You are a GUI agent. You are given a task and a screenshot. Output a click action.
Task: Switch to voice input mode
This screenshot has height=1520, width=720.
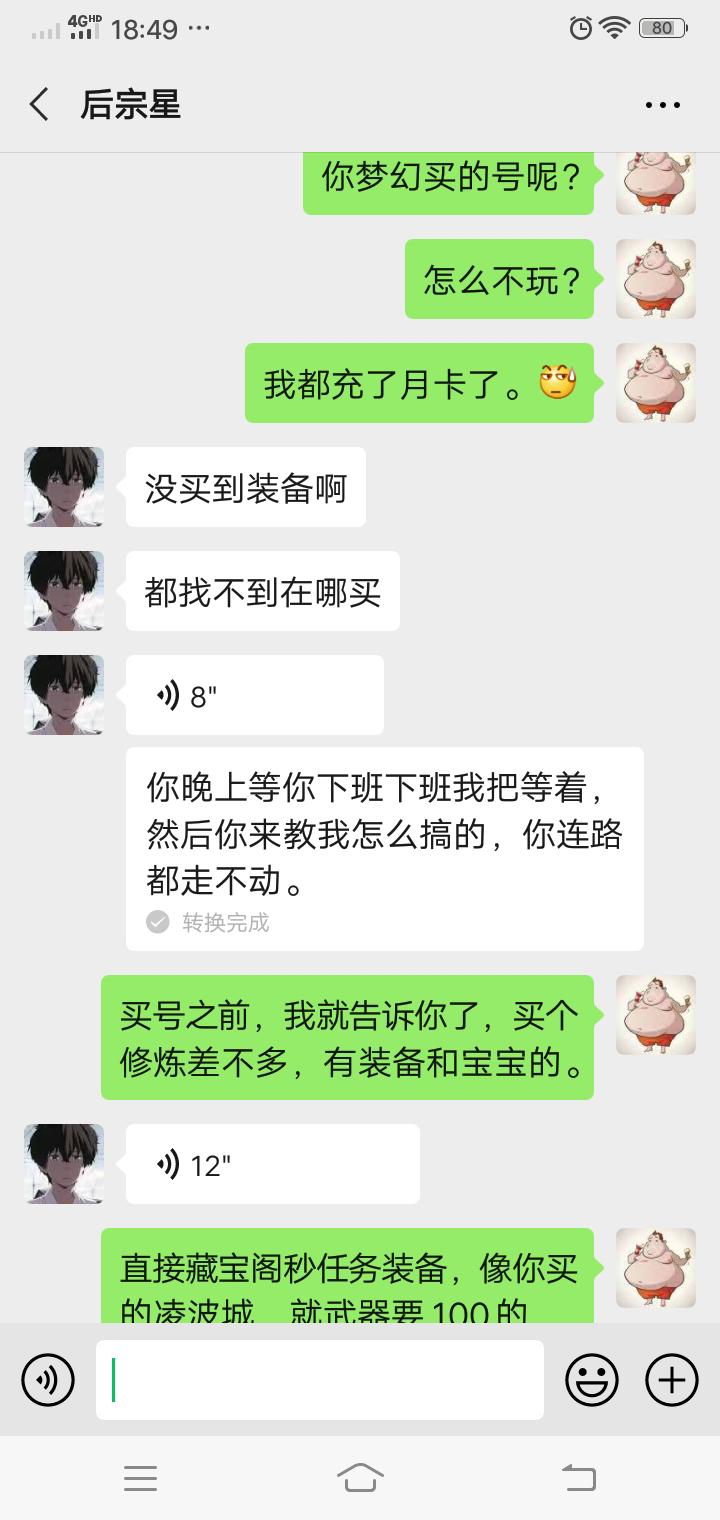click(48, 1380)
